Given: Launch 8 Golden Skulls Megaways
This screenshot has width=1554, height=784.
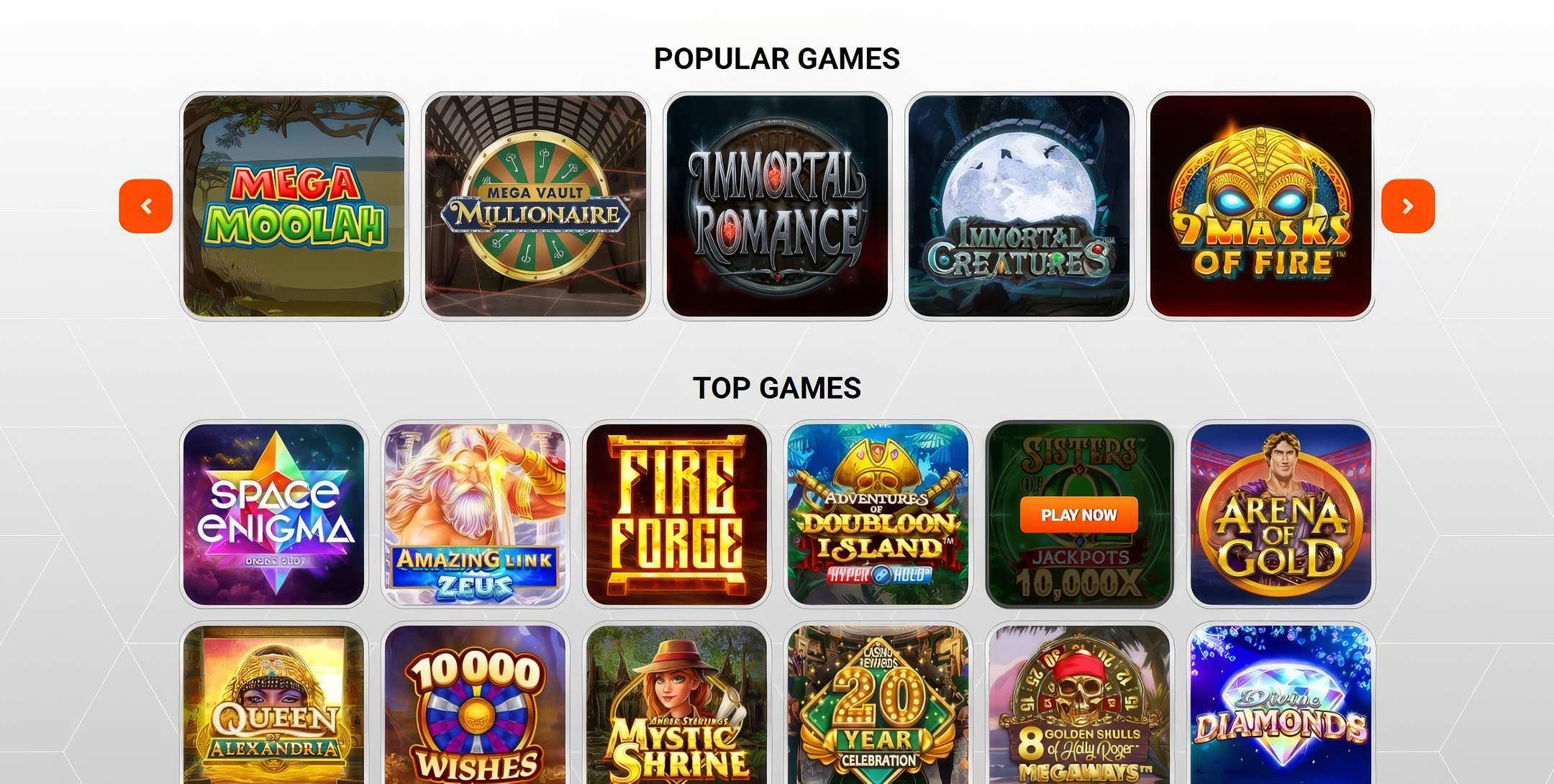Looking at the screenshot, I should (x=1079, y=705).
